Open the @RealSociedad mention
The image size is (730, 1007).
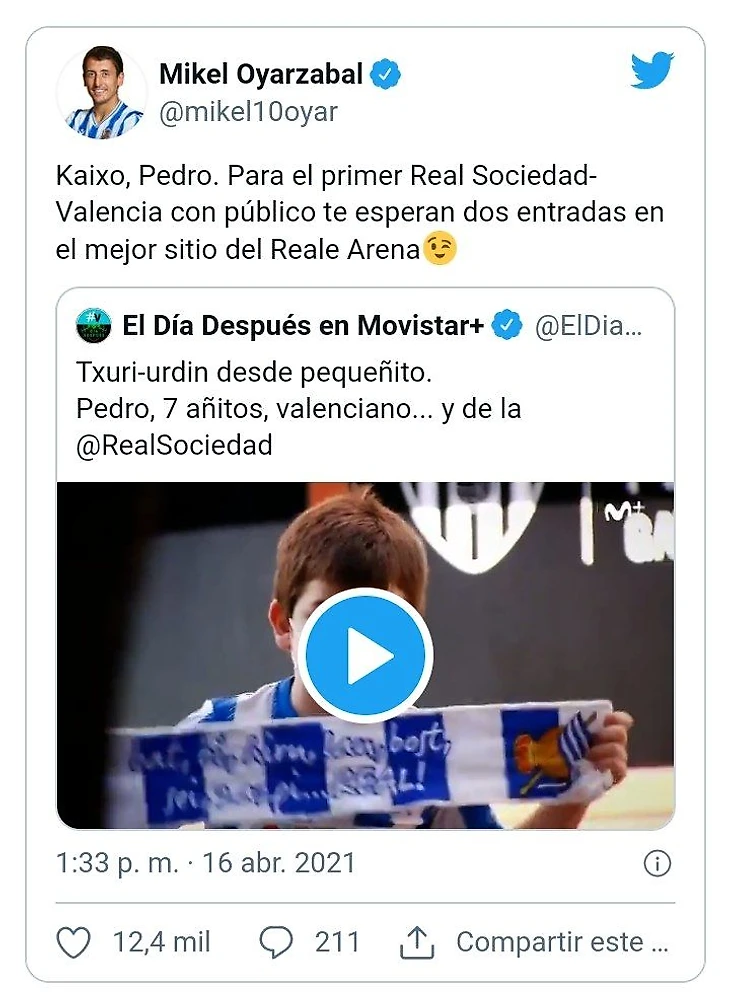click(174, 445)
